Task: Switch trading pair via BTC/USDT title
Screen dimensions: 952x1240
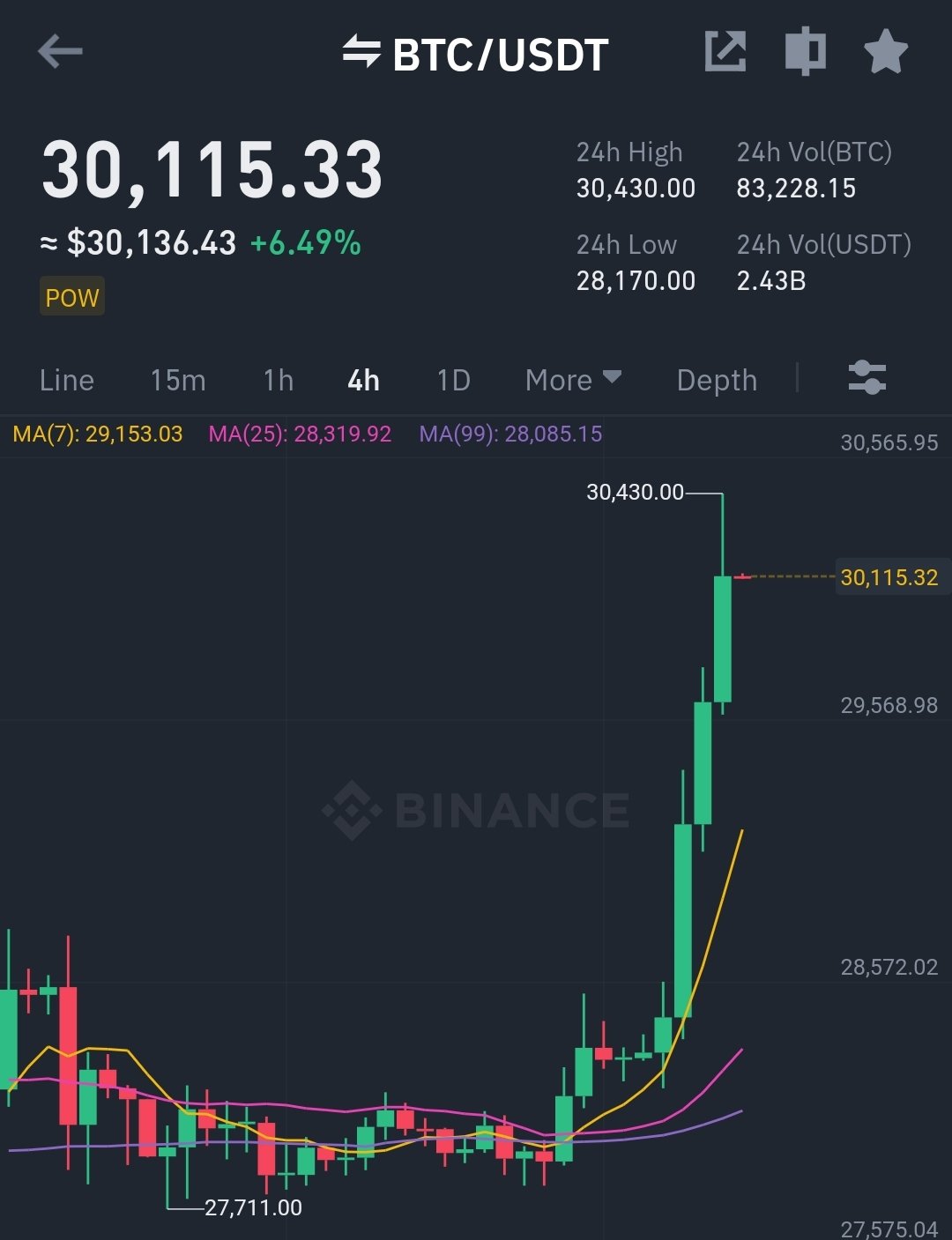Action: pos(476,54)
